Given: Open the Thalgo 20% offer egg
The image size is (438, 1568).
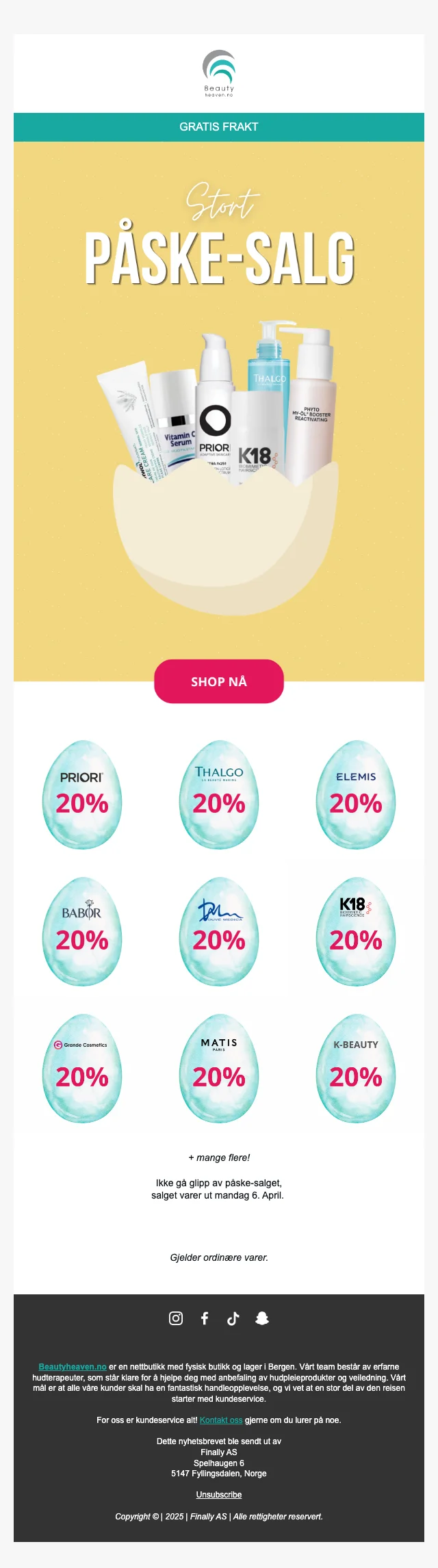Looking at the screenshot, I should pyautogui.click(x=219, y=795).
